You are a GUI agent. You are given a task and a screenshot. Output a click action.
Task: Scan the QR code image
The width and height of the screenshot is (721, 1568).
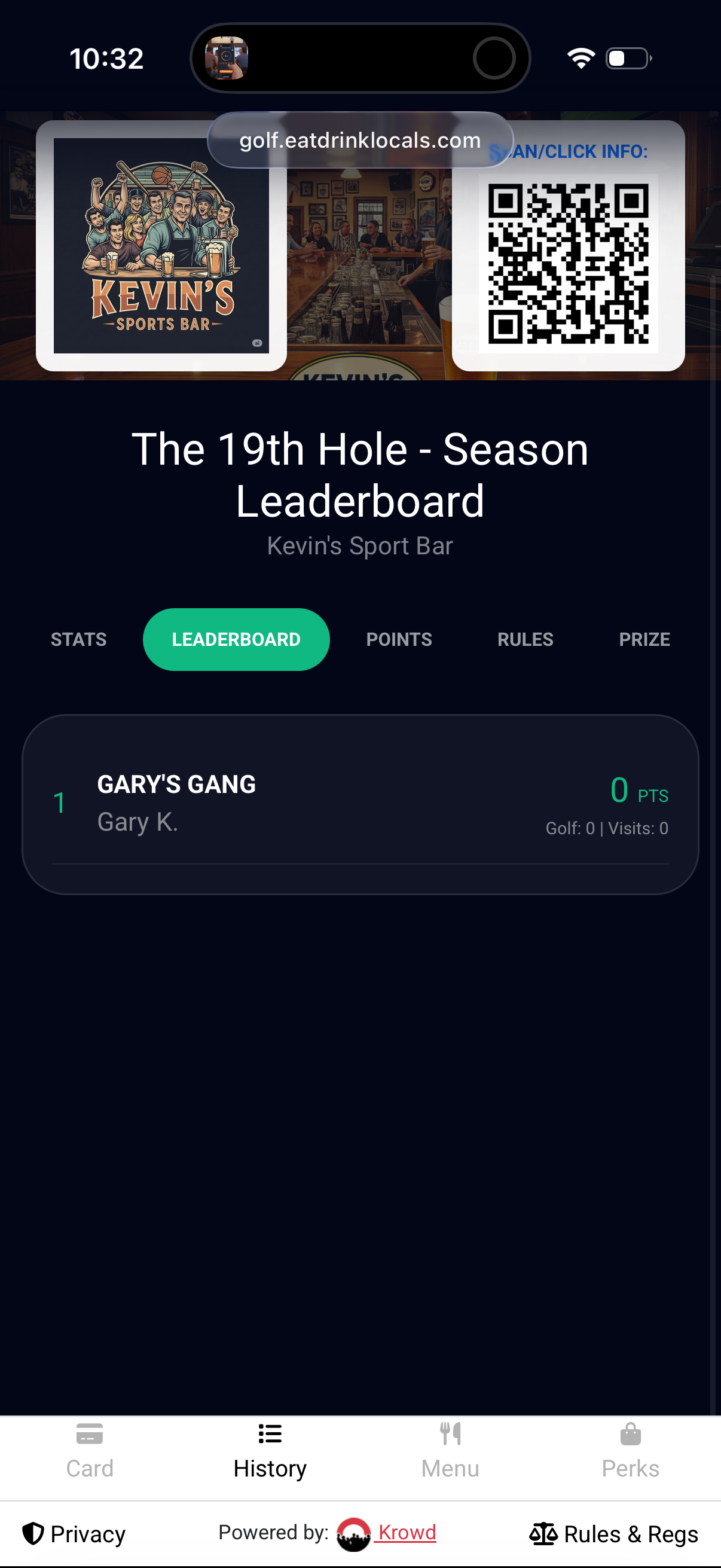(570, 263)
